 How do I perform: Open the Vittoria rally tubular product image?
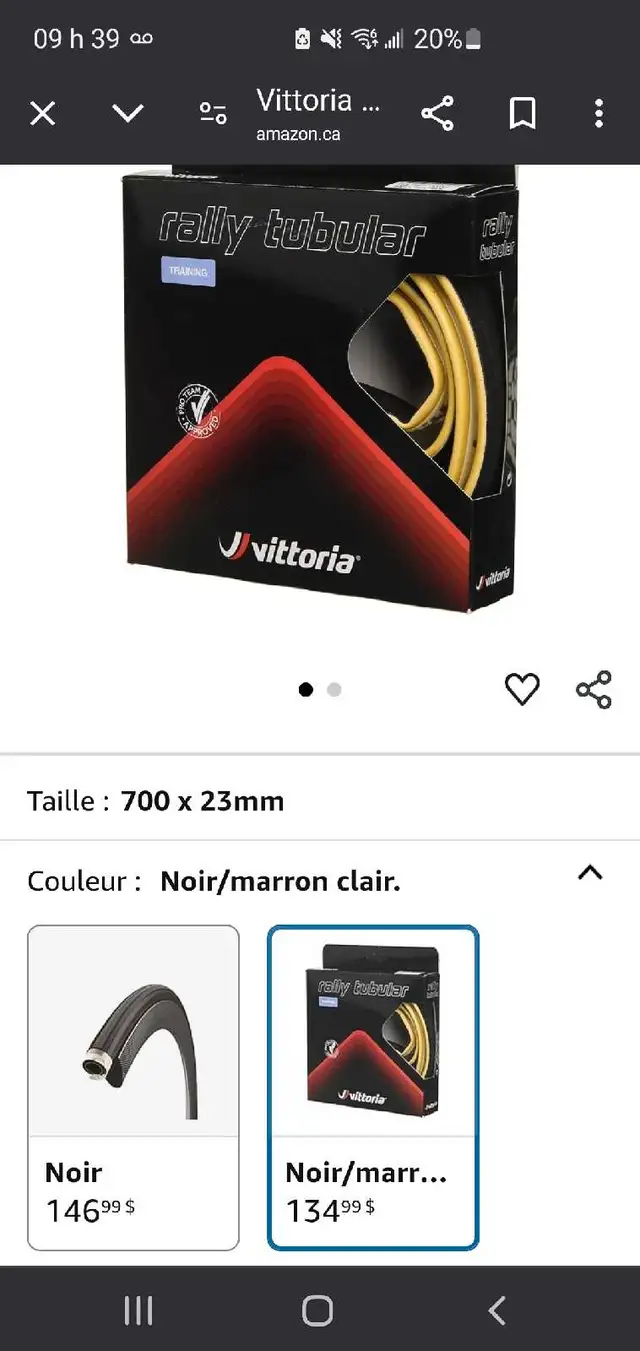pos(320,390)
